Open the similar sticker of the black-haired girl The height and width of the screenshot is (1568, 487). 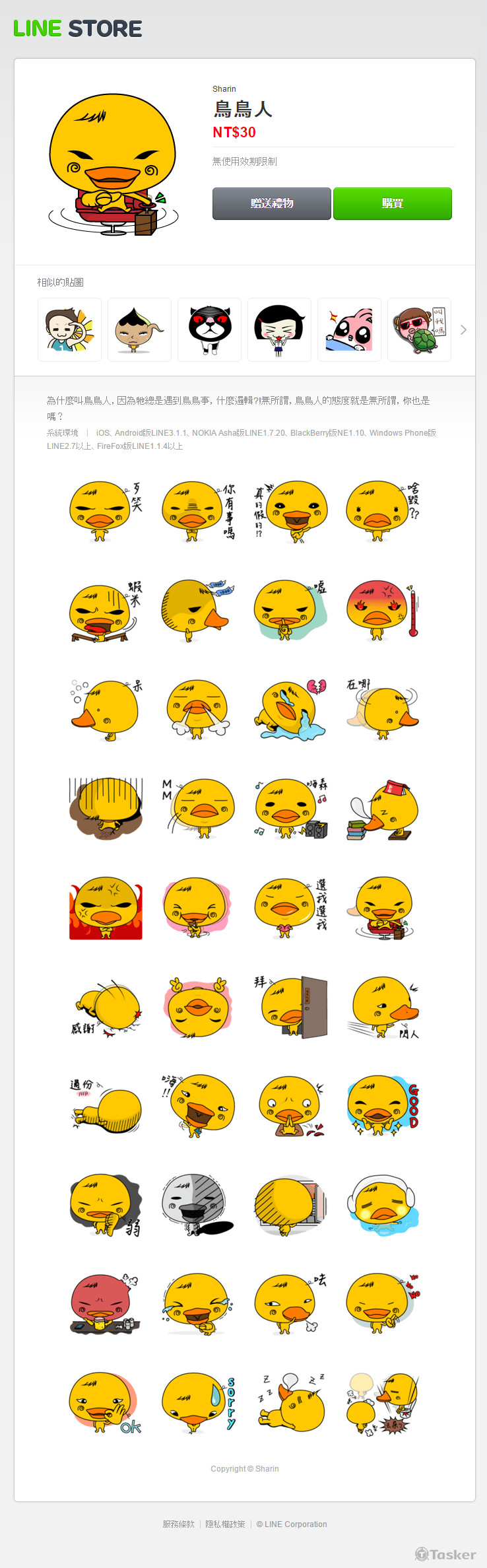click(279, 330)
